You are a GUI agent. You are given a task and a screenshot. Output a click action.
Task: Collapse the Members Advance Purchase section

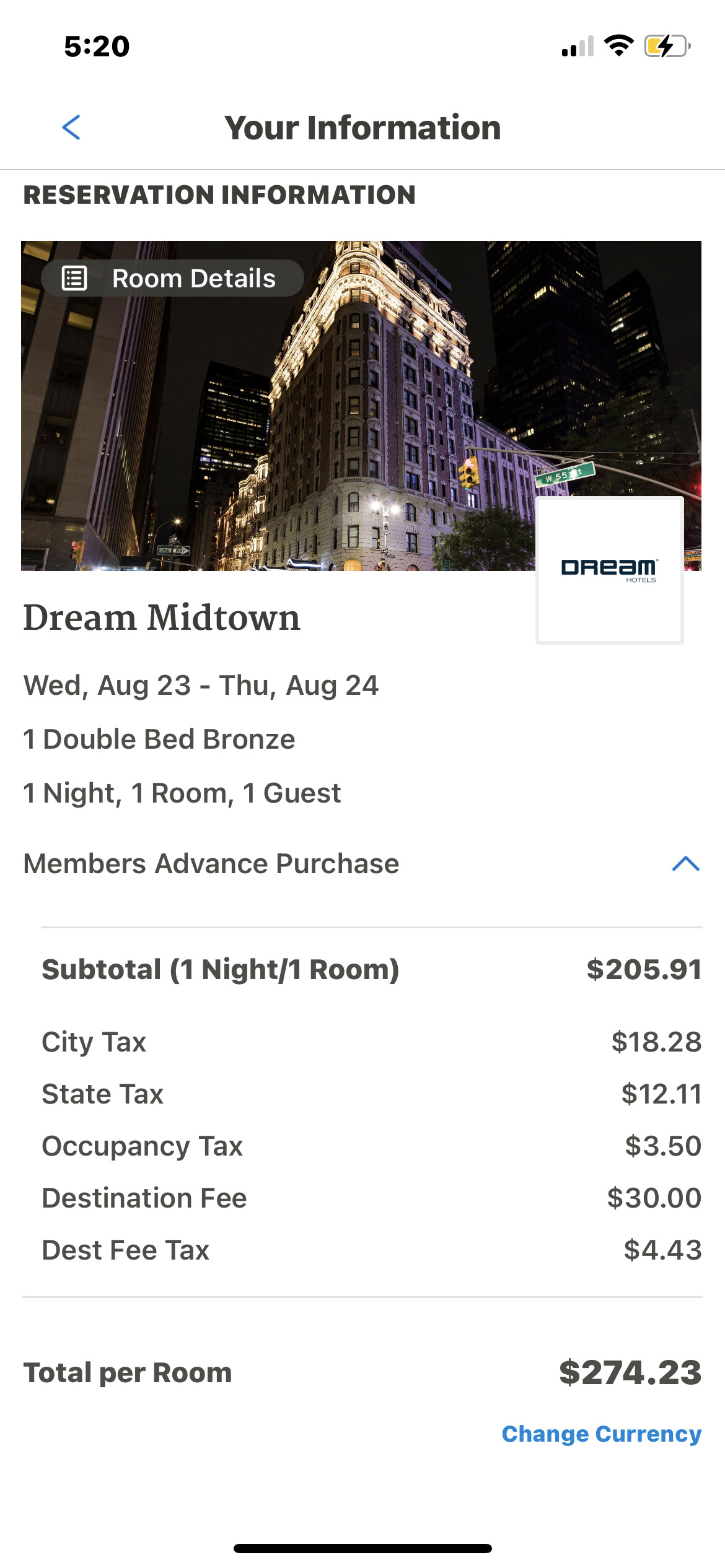[x=685, y=865]
